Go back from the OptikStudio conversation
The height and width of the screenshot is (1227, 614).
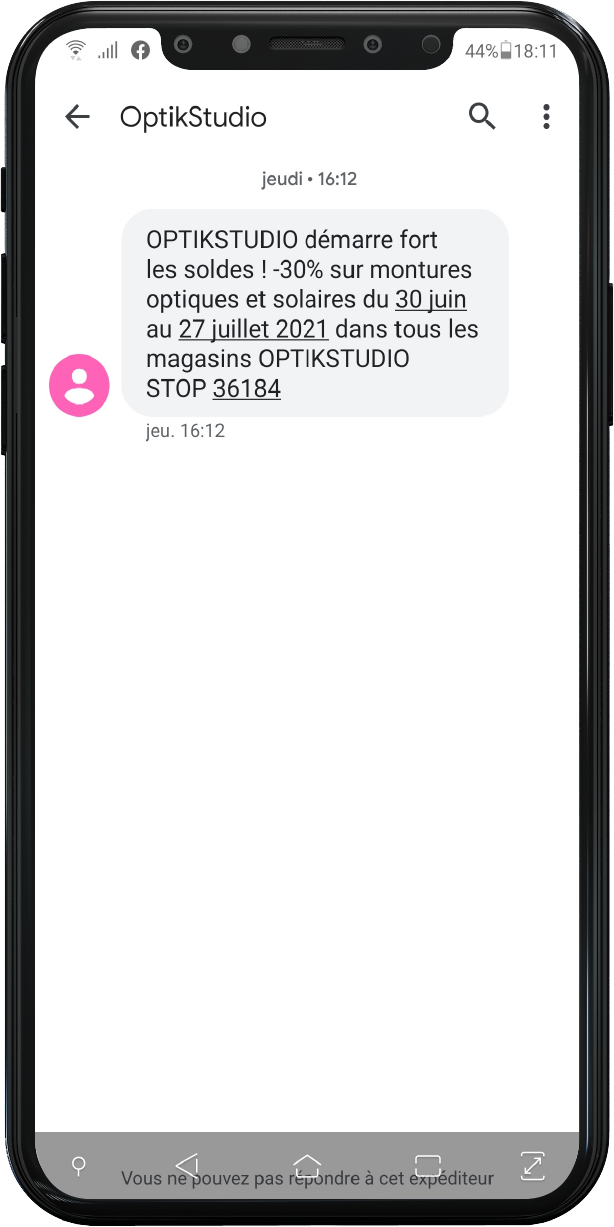pos(77,117)
